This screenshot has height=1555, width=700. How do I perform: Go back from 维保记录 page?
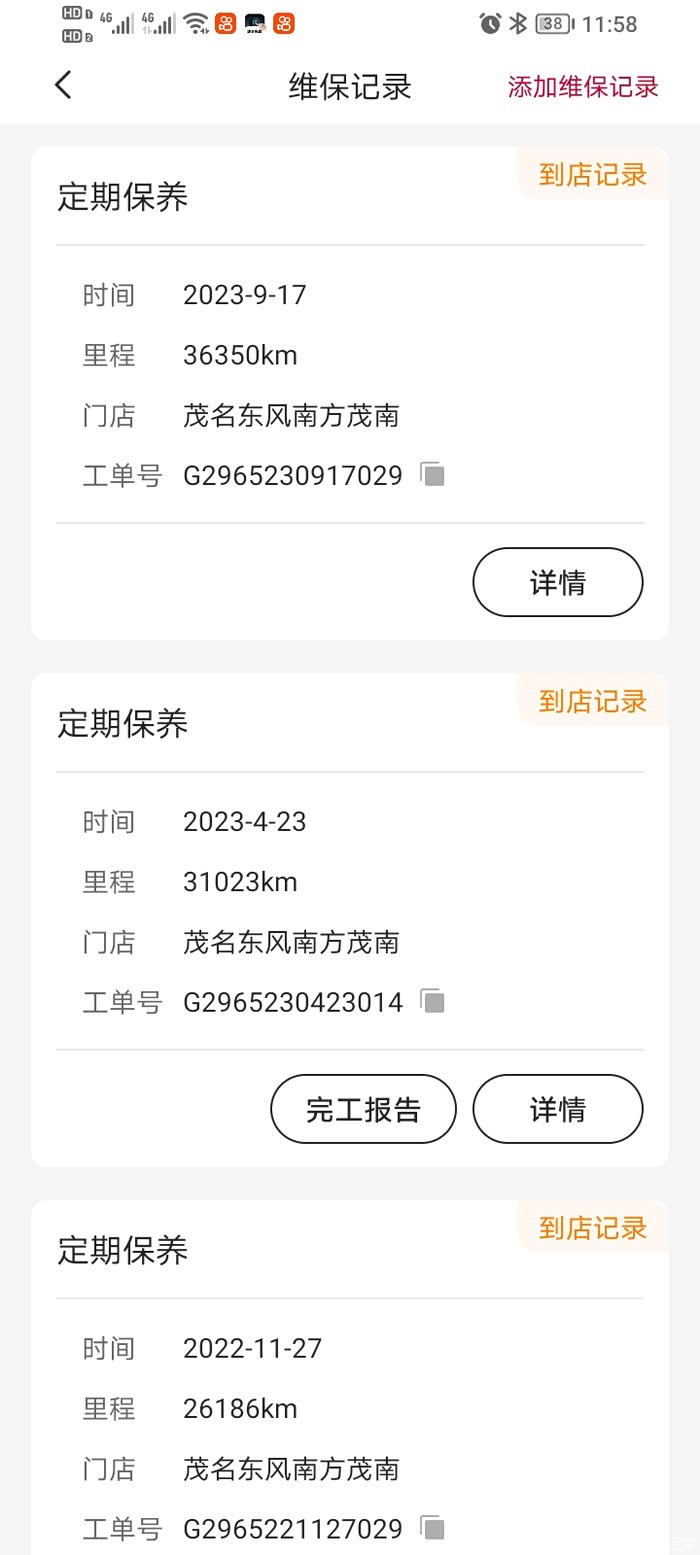click(63, 86)
